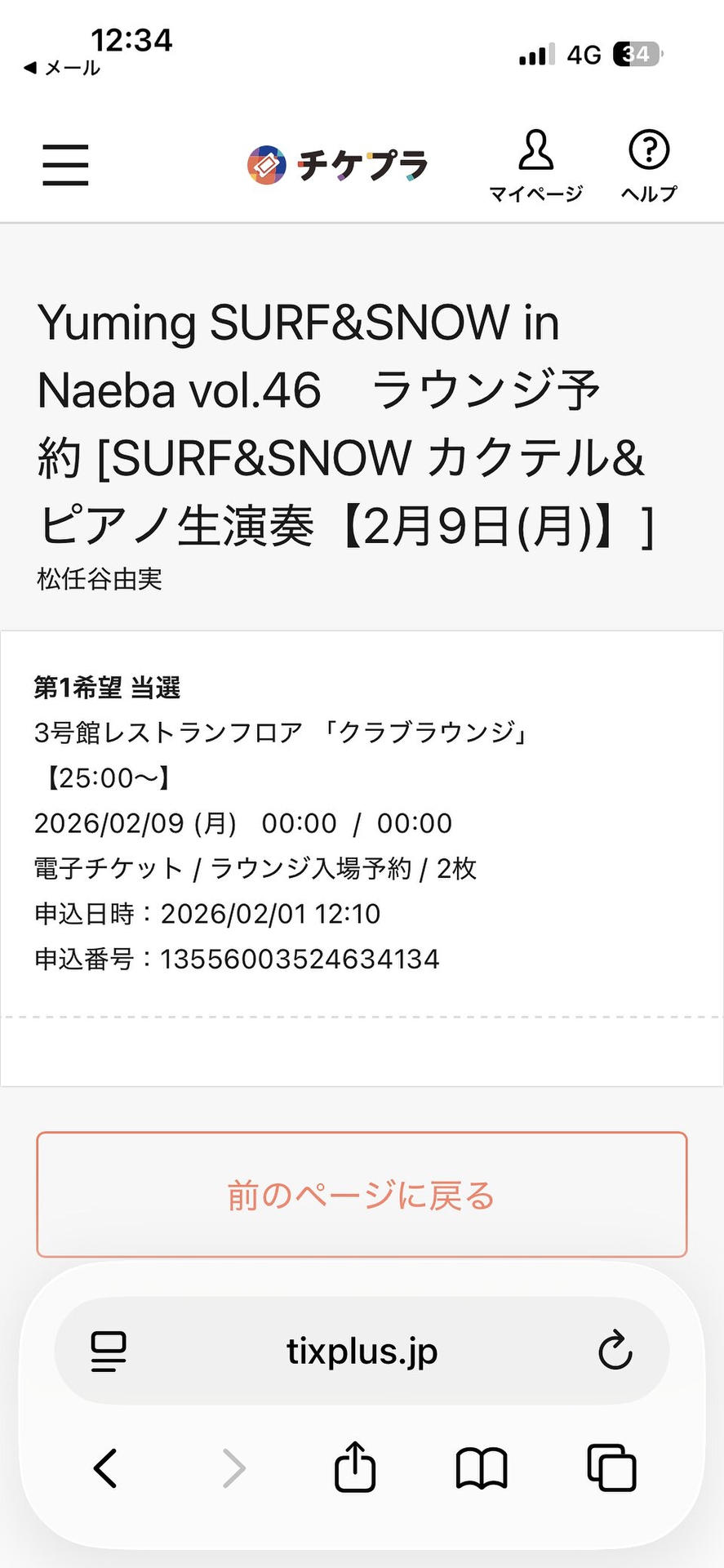724x1568 pixels.
Task: Share this page from Safari toolbar
Action: (x=355, y=1468)
